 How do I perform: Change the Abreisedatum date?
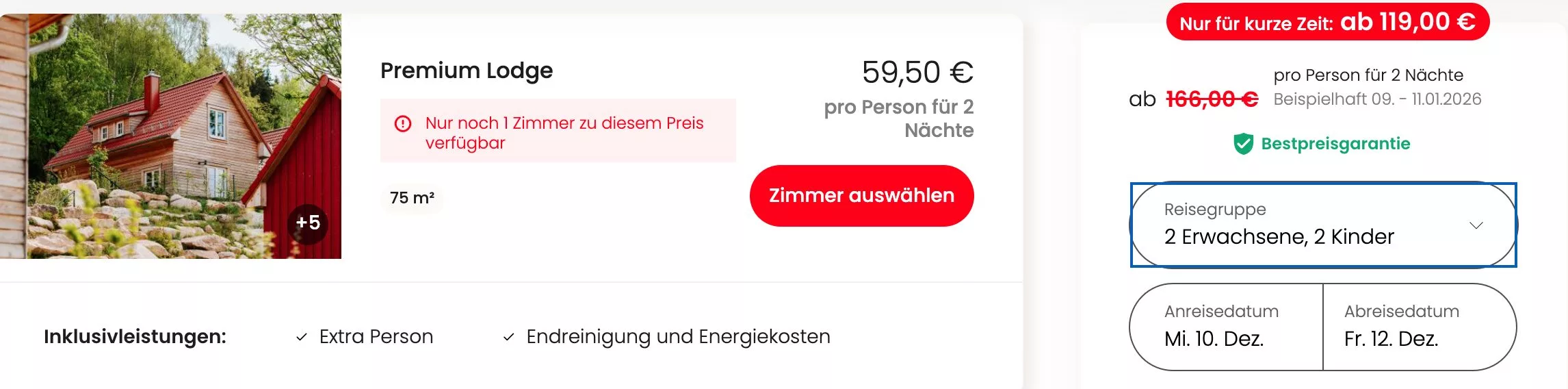(x=1419, y=327)
